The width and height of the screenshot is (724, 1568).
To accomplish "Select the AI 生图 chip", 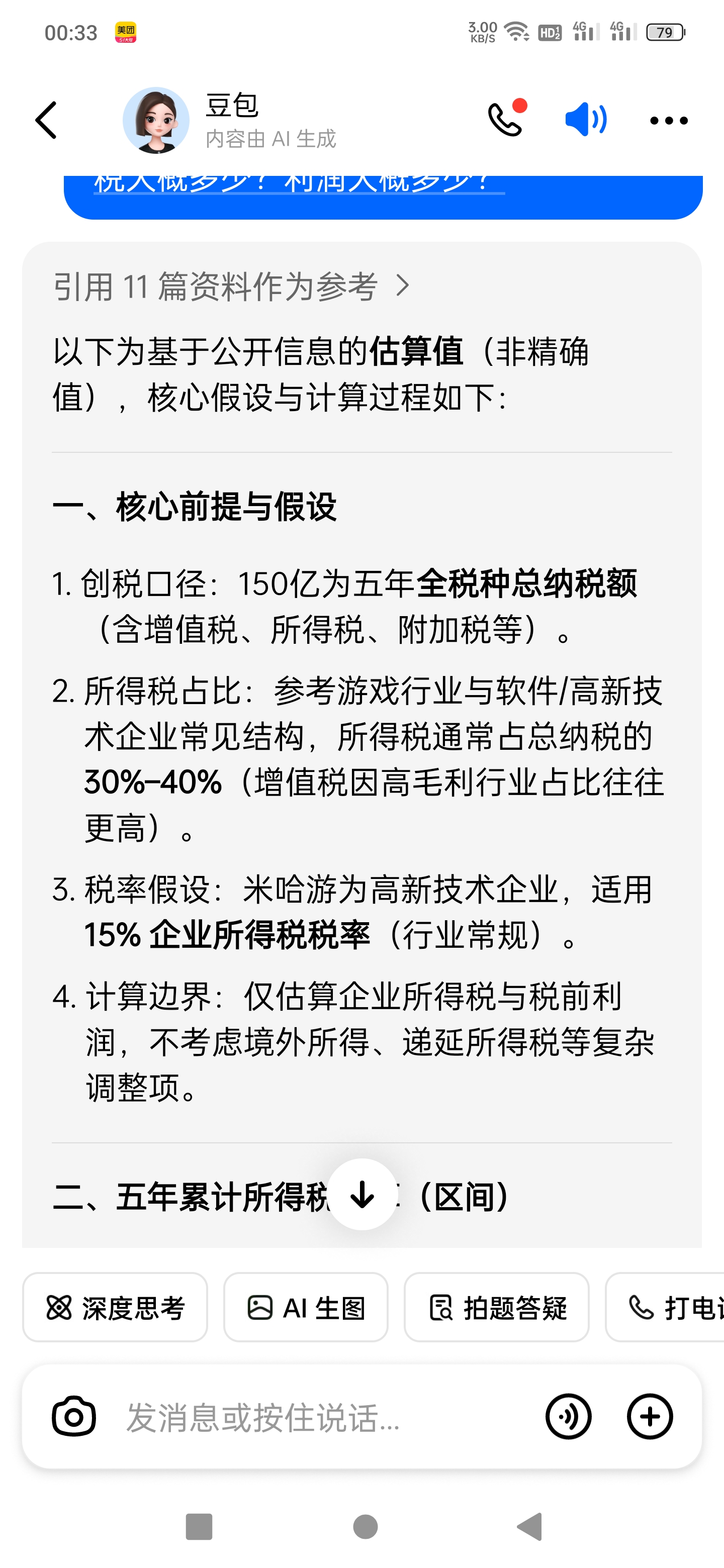I will coord(306,1307).
